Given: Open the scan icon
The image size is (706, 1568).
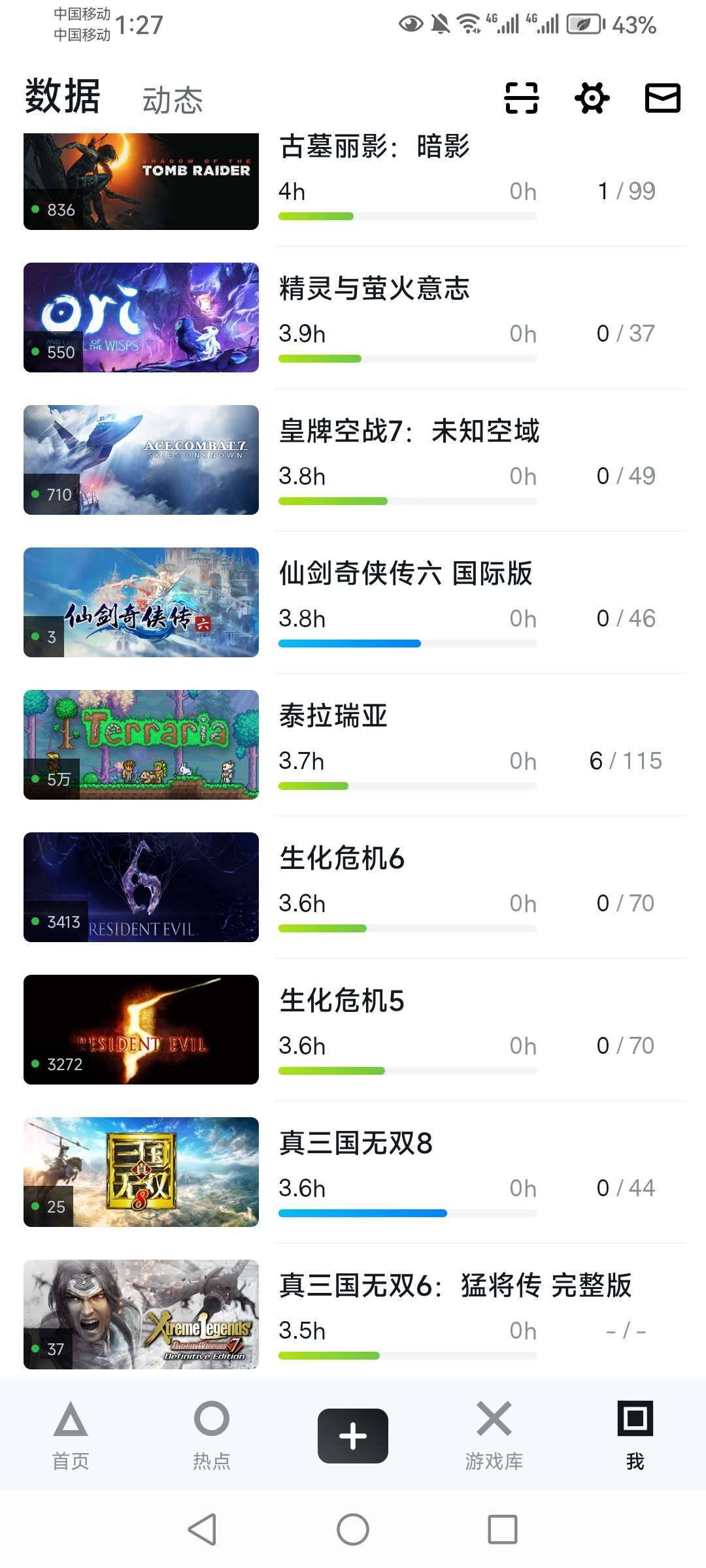Looking at the screenshot, I should 521,98.
